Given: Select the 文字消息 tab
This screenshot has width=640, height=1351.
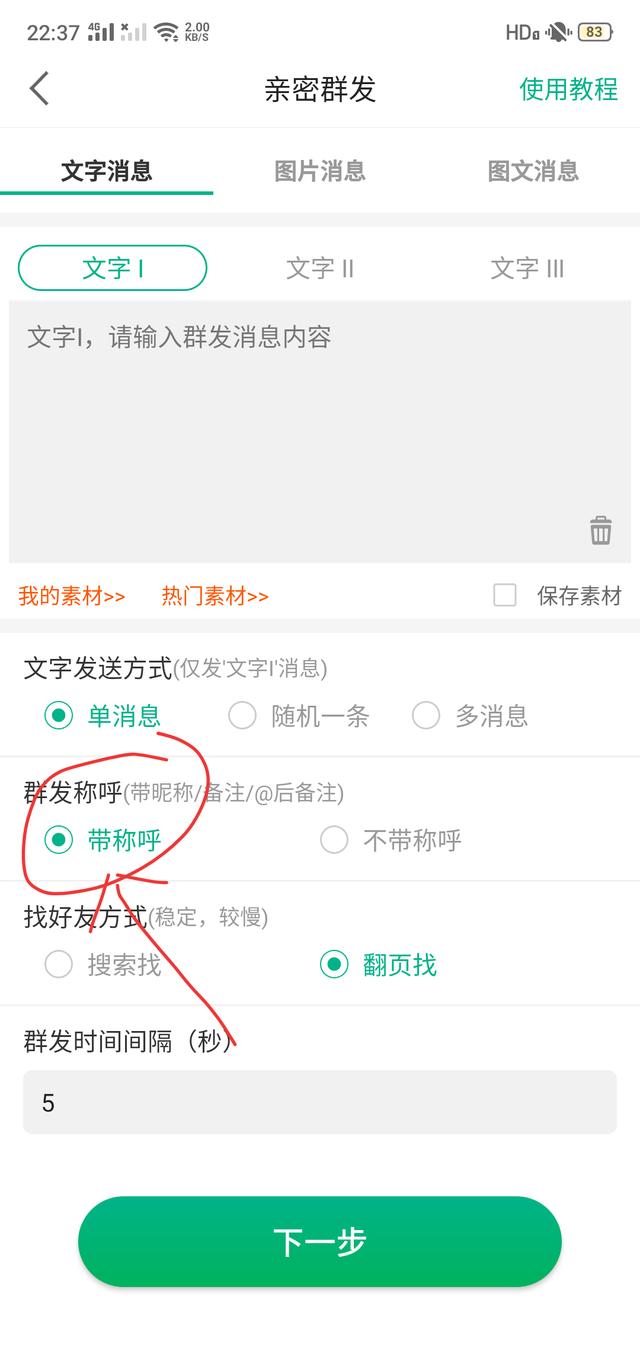Looking at the screenshot, I should pyautogui.click(x=107, y=171).
